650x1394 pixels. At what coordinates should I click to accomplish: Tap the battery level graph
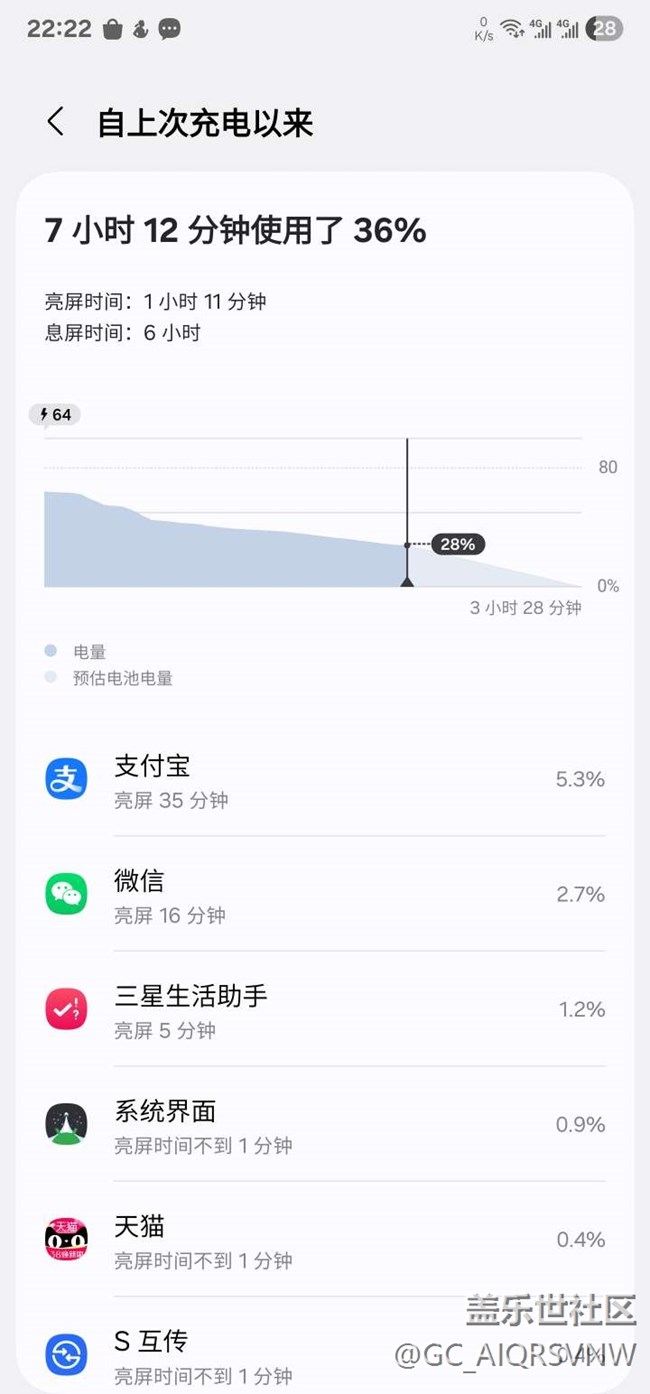(313, 512)
